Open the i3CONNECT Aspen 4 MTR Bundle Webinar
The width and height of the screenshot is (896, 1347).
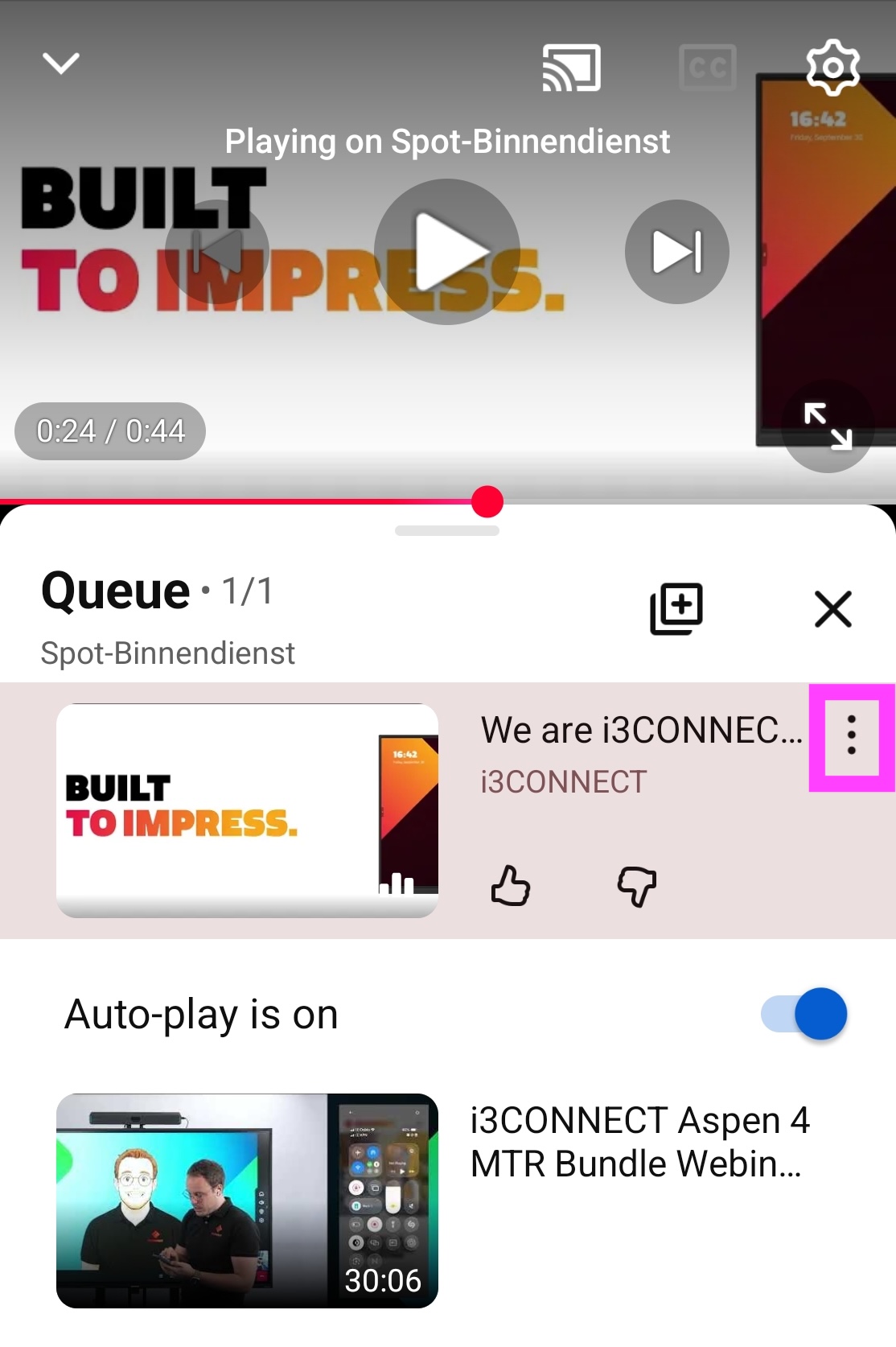(x=639, y=1141)
